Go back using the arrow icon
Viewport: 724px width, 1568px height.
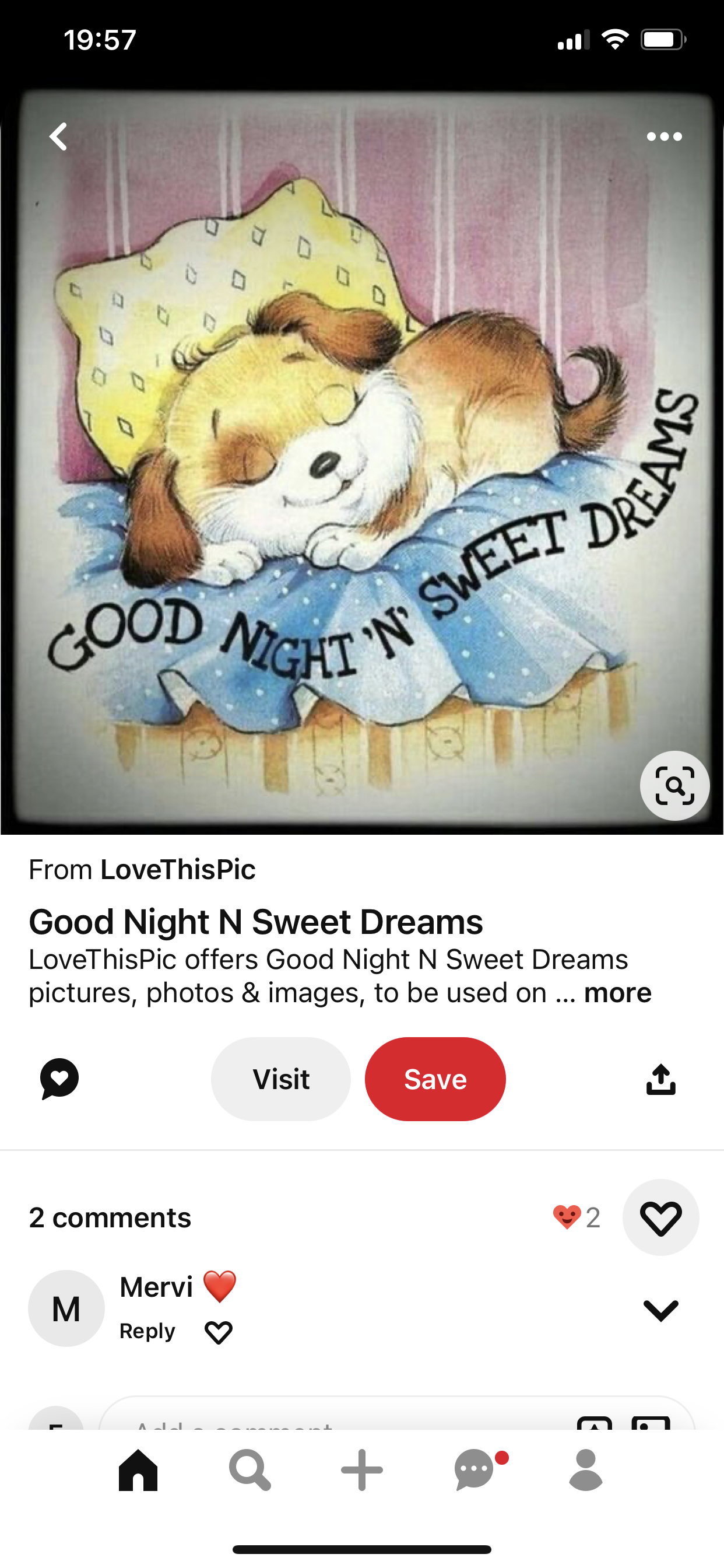(58, 136)
